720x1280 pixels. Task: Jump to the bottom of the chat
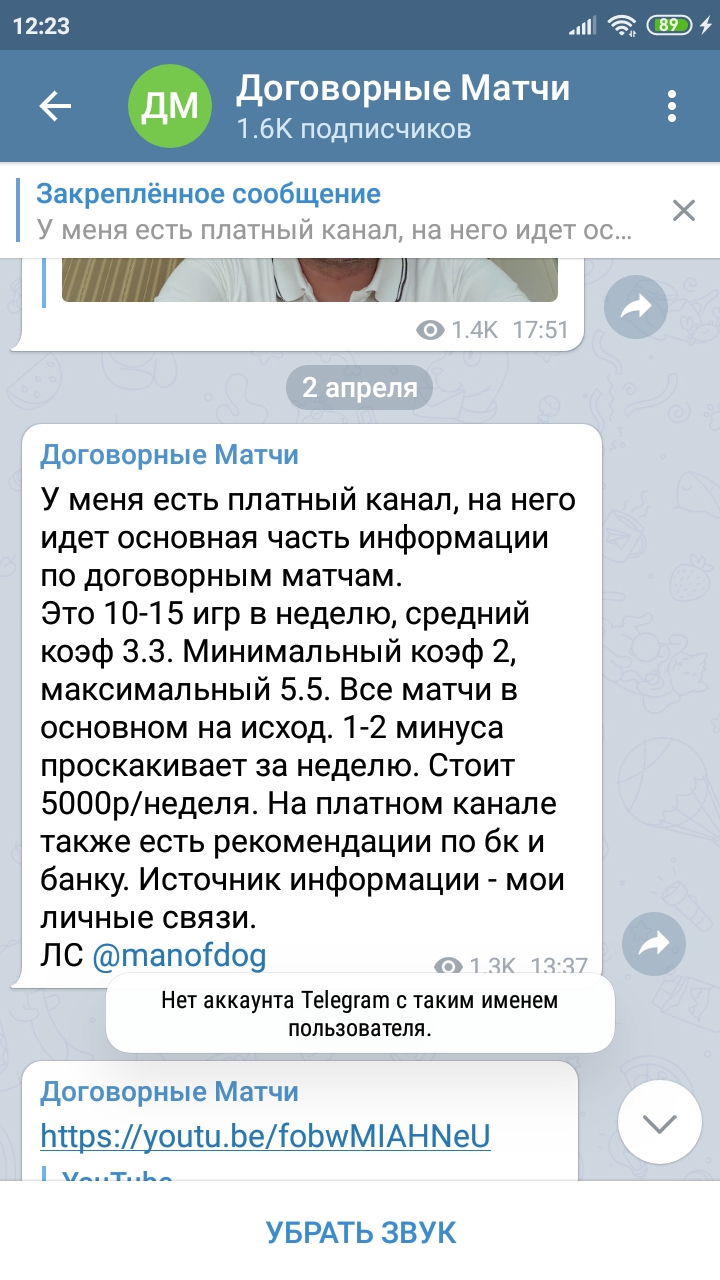660,1123
